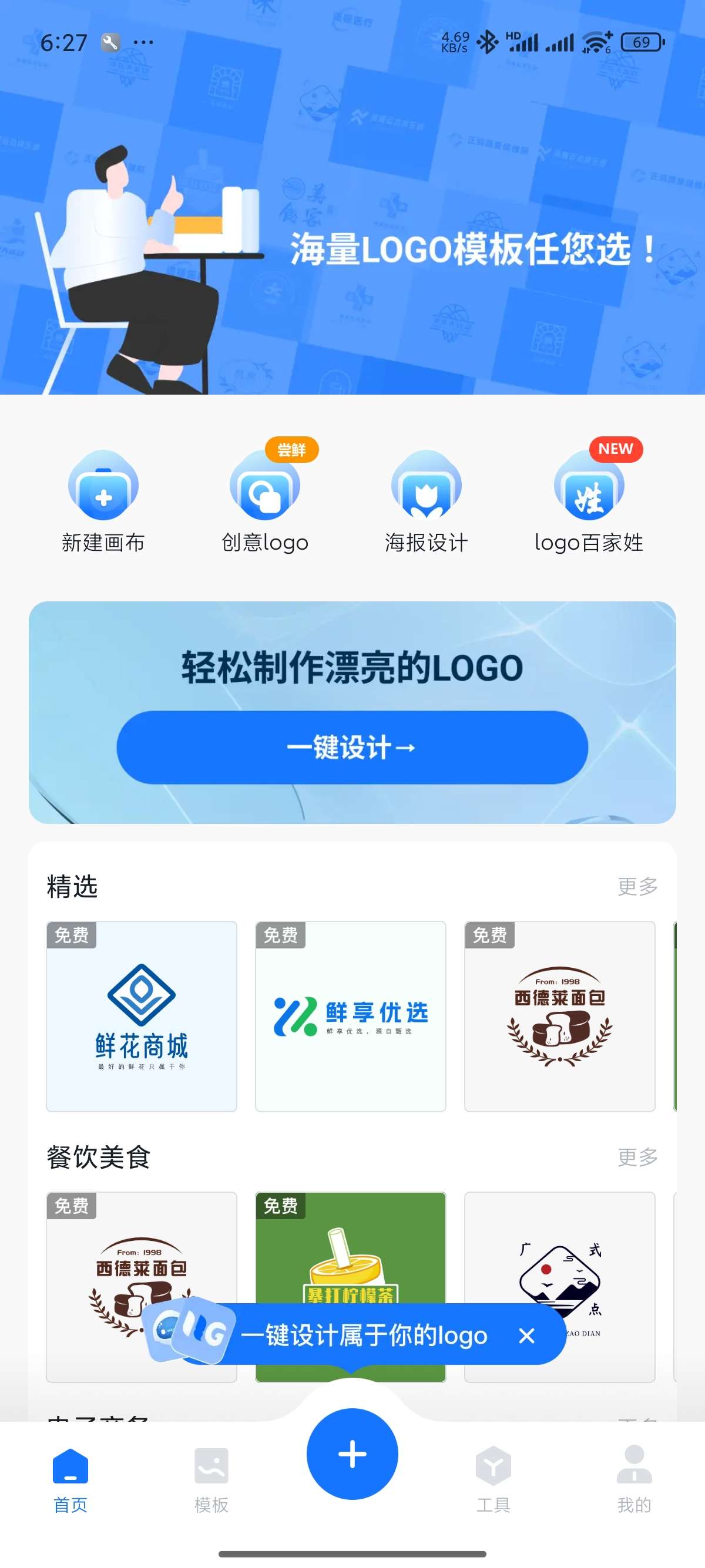This screenshot has width=705, height=1568.
Task: Tap the 一键设计属于你的logo tooltip banner
Action: click(364, 1335)
